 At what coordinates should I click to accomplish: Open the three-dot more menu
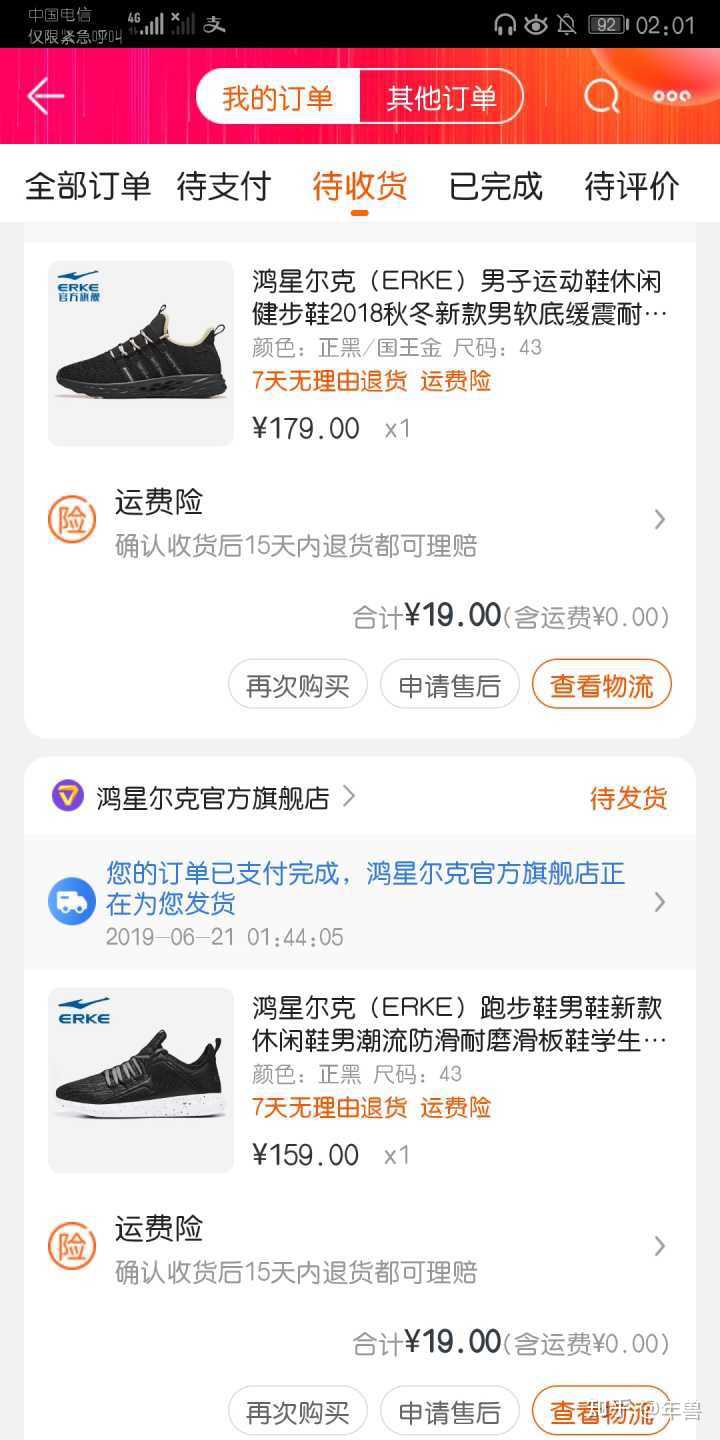[x=672, y=97]
